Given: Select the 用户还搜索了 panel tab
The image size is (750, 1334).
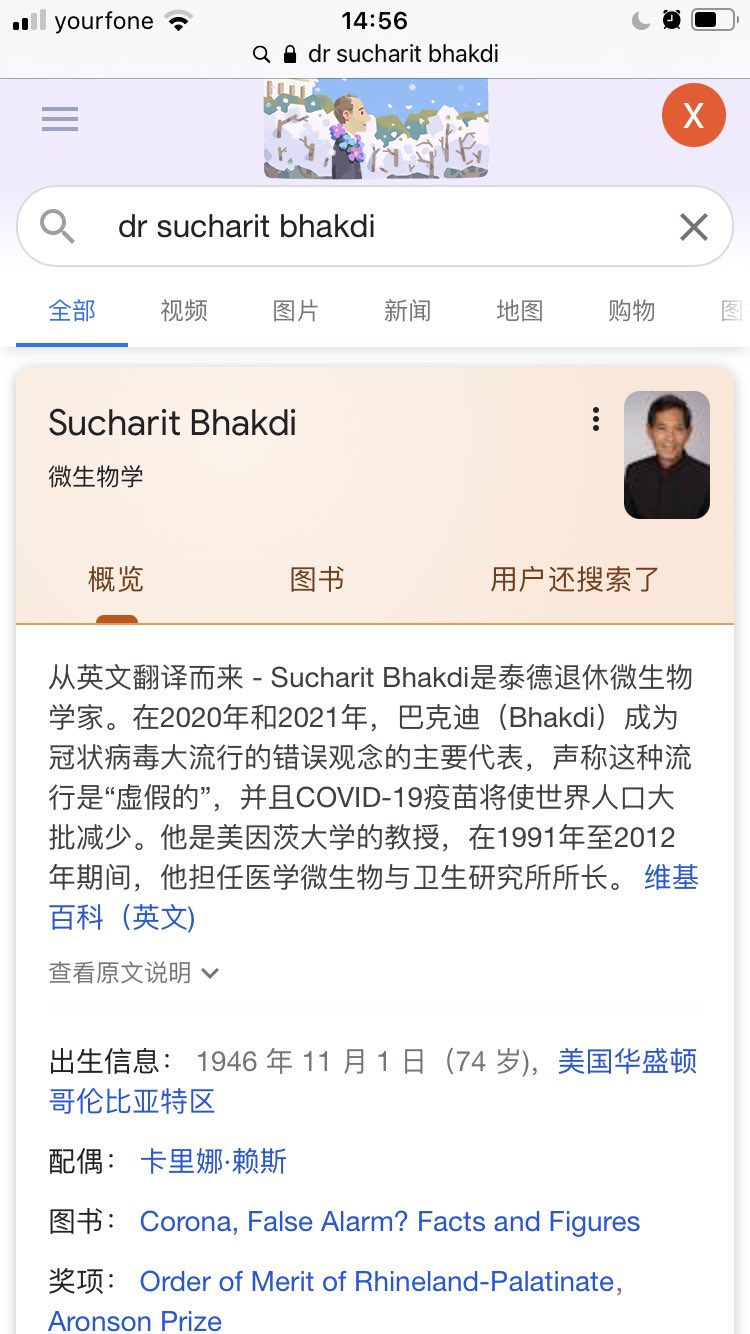Looking at the screenshot, I should (x=575, y=579).
